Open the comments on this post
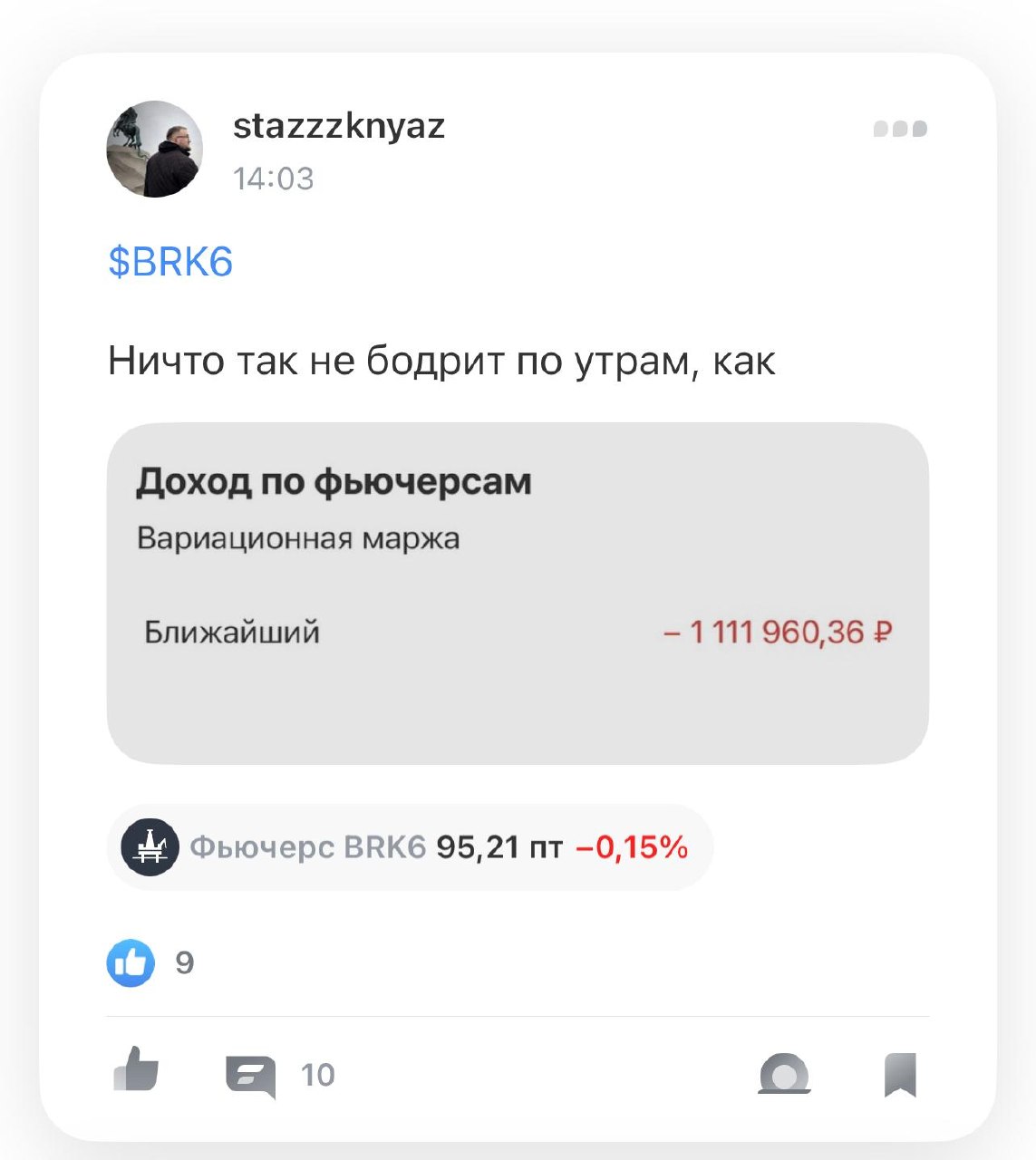The height and width of the screenshot is (1160, 1036). (252, 1076)
